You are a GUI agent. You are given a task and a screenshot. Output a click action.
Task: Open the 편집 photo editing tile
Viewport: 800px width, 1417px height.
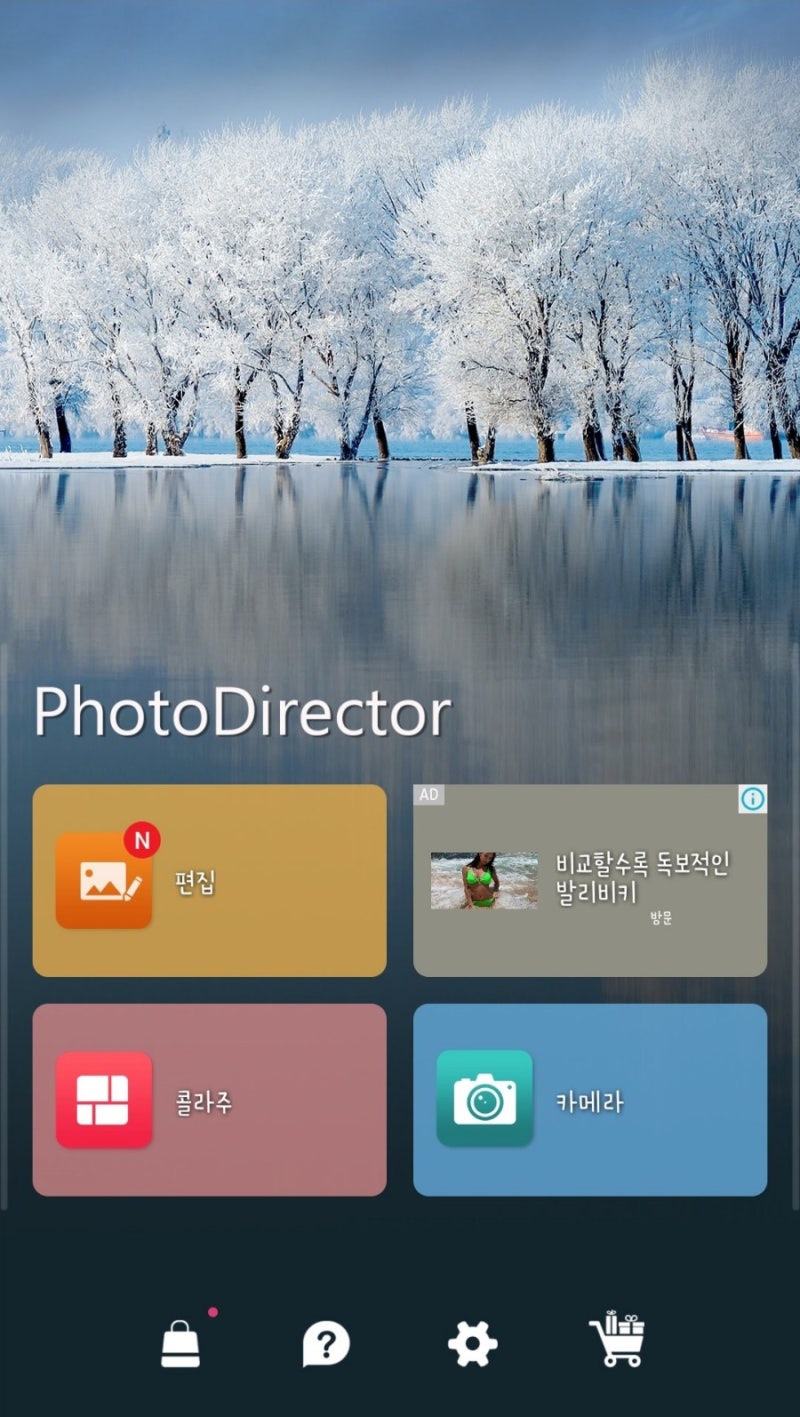[209, 880]
